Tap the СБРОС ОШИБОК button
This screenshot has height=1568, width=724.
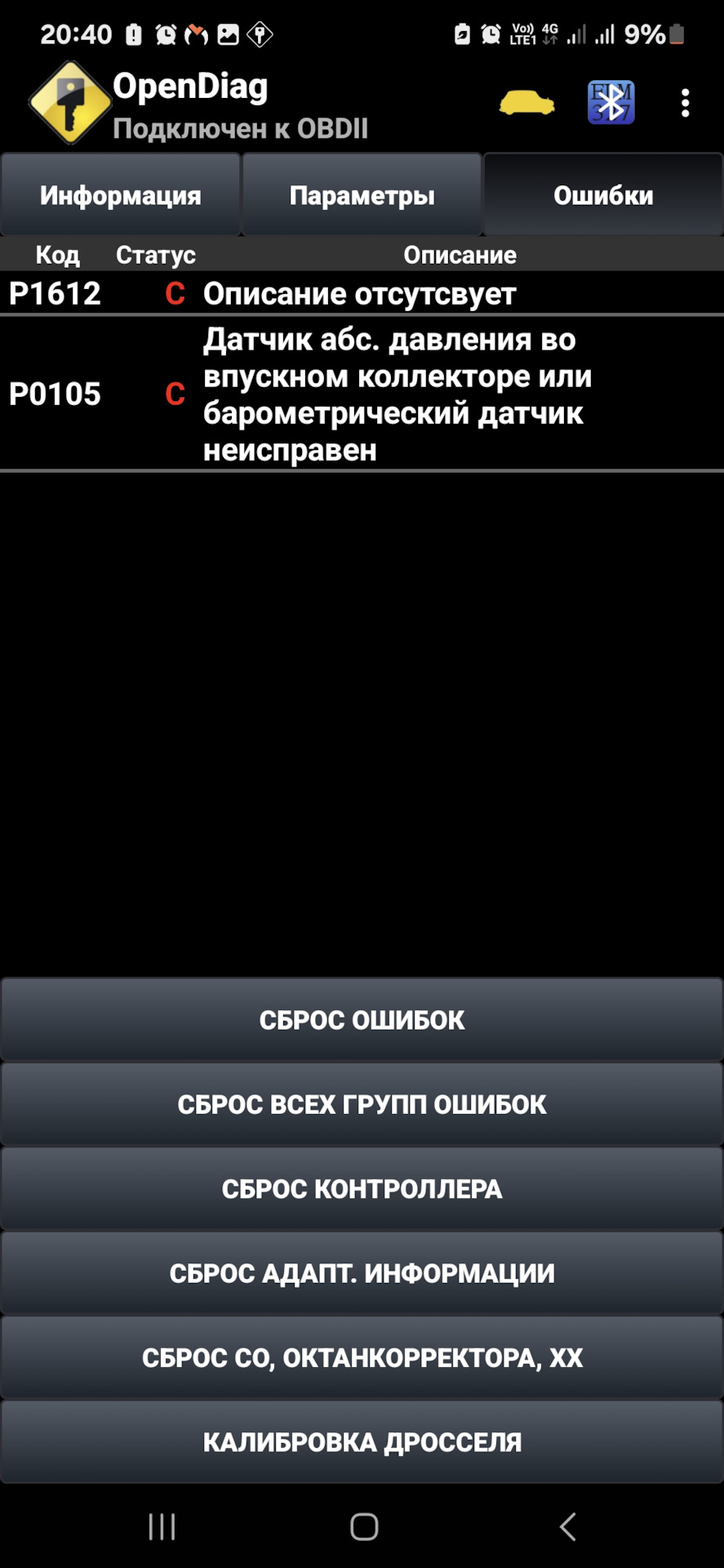[x=362, y=1020]
